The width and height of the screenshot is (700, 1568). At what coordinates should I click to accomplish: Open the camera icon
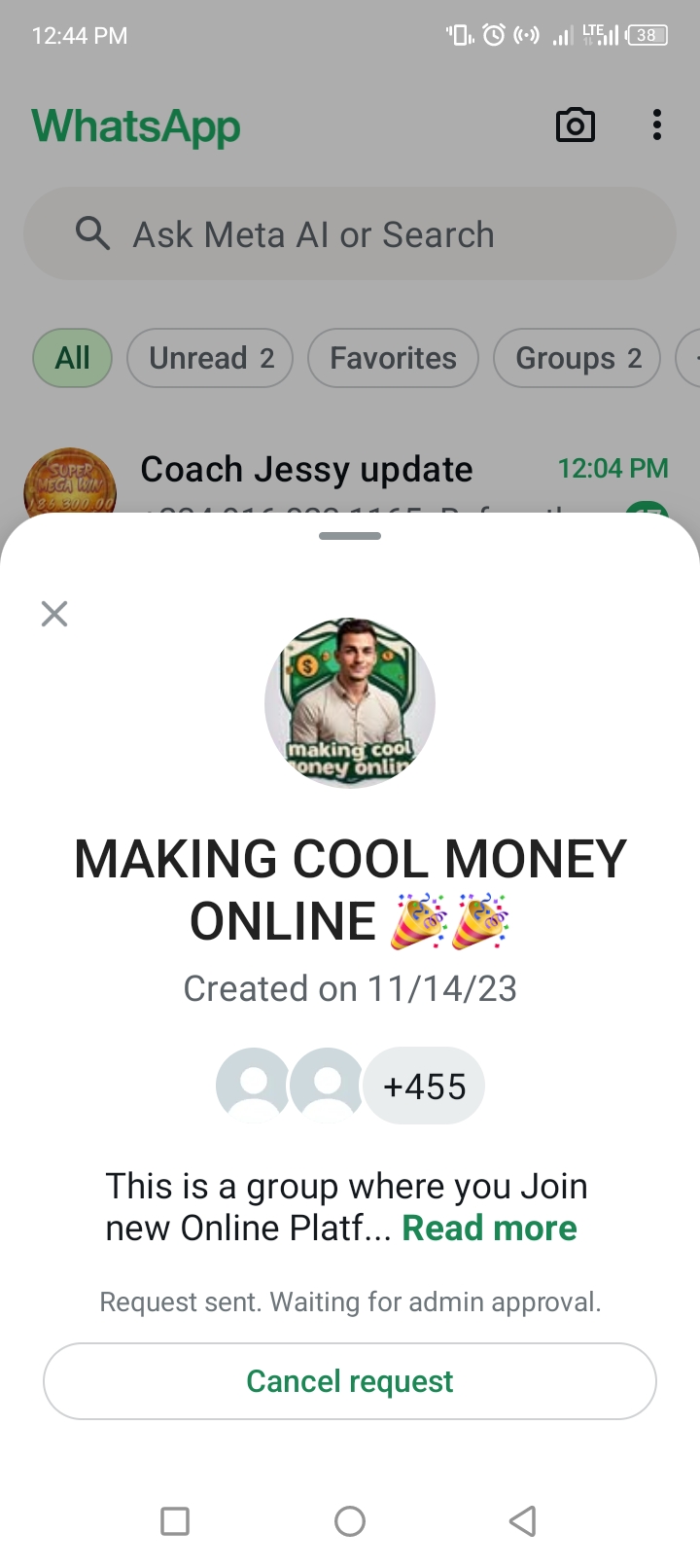tap(576, 125)
